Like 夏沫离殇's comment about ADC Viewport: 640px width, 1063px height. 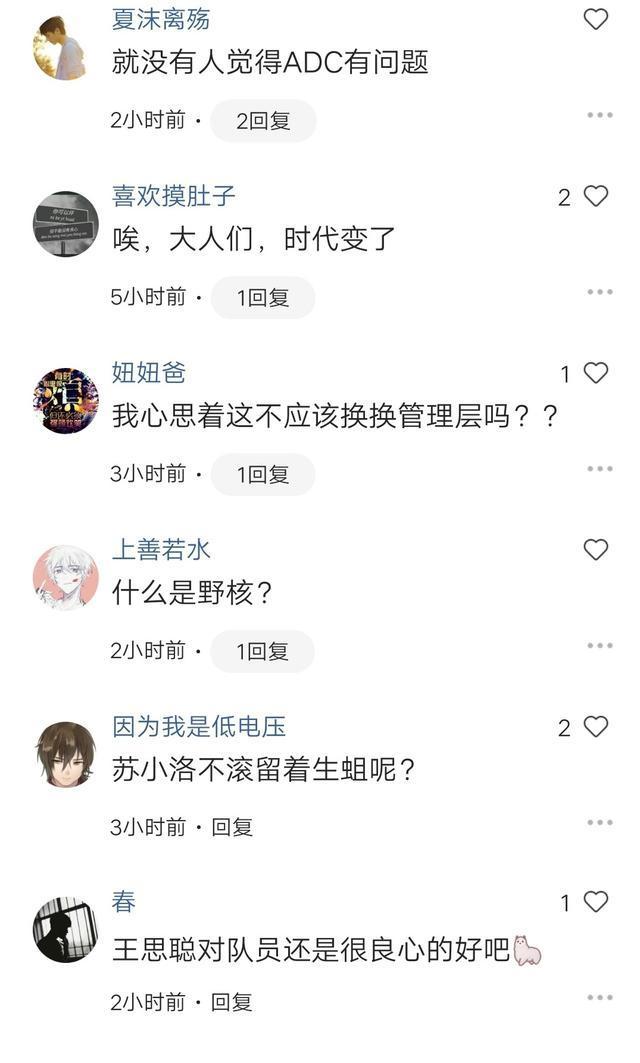tap(596, 19)
